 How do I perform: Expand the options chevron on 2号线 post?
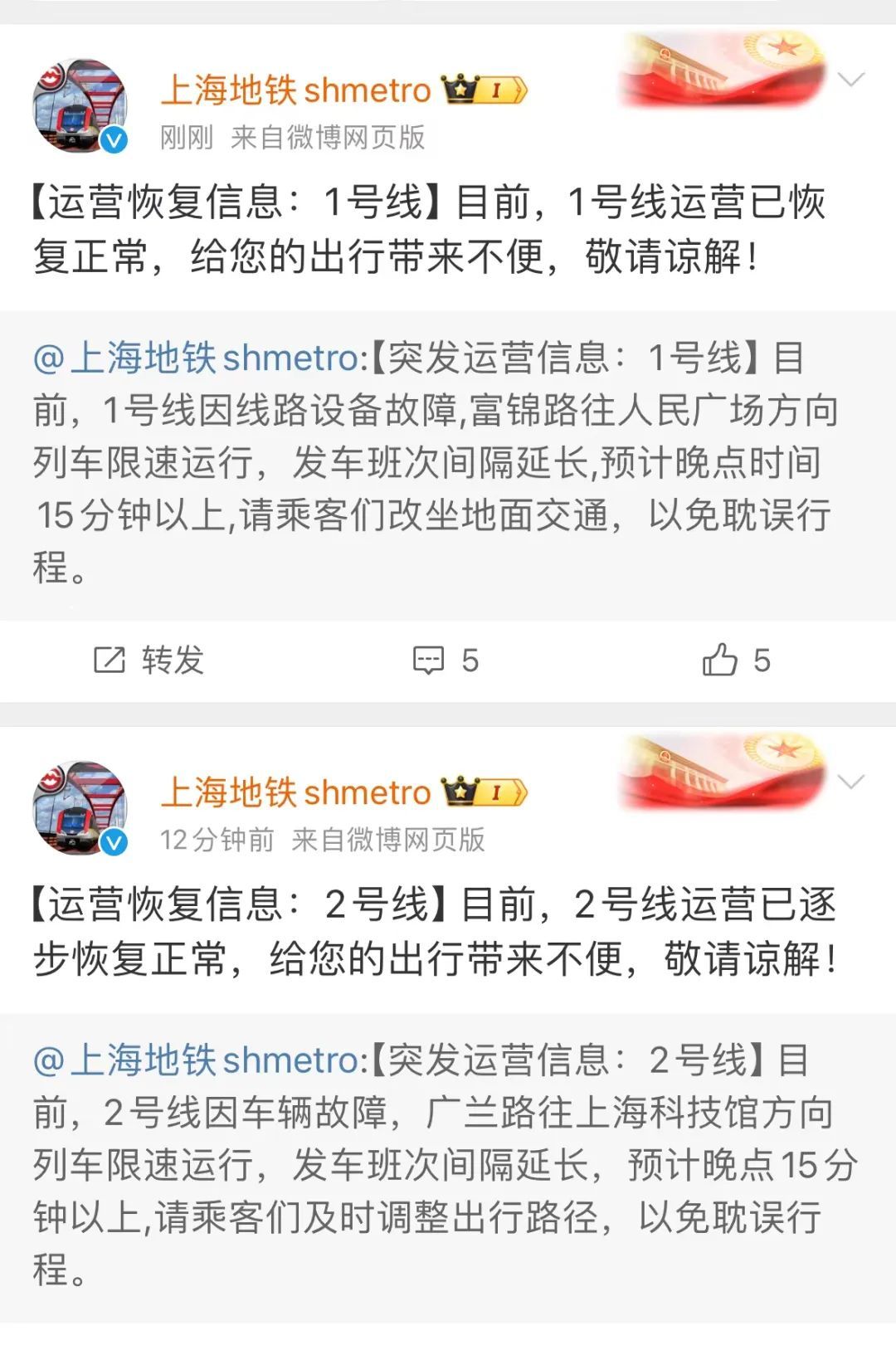pyautogui.click(x=851, y=782)
